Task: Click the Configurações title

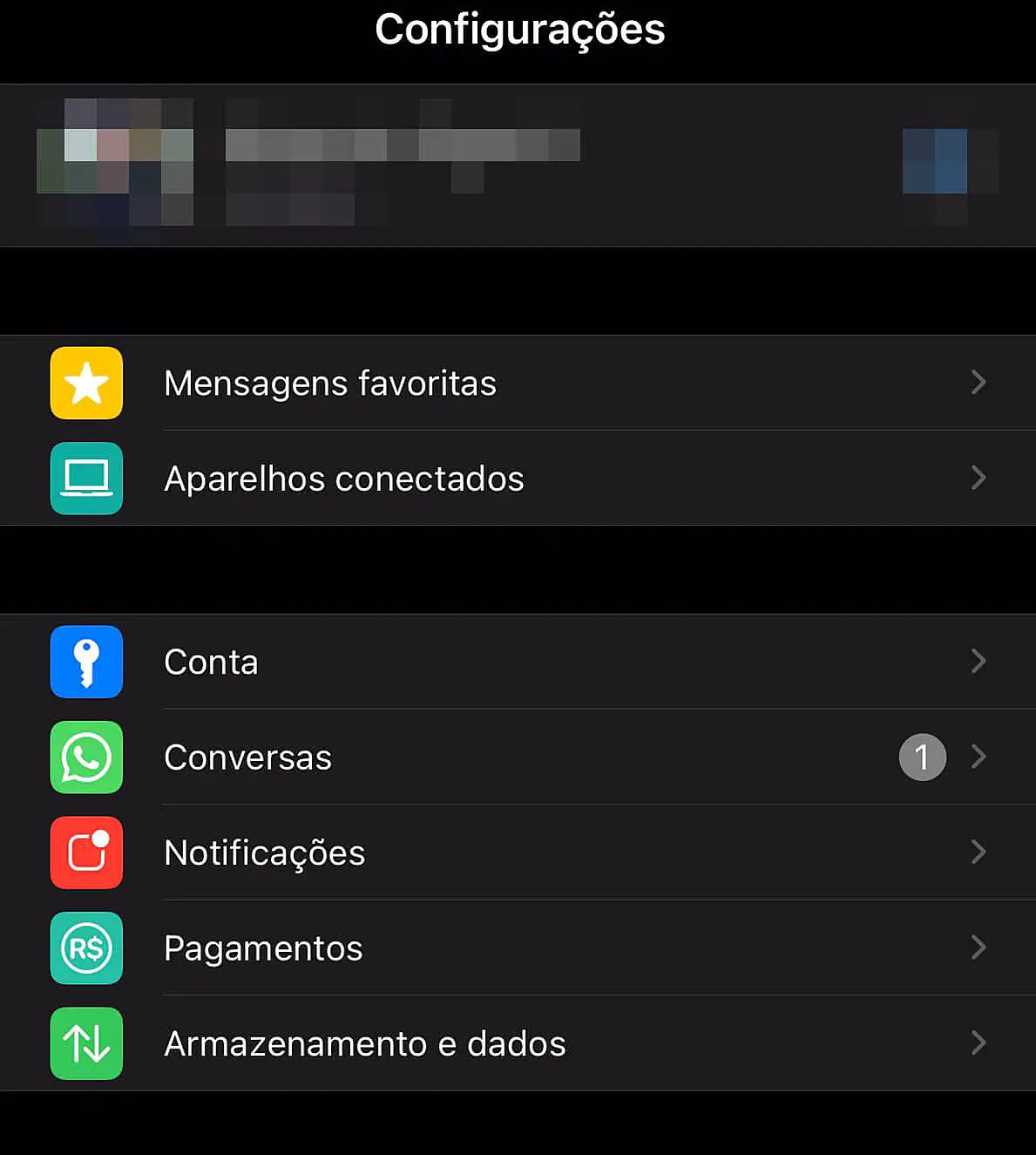Action: [x=519, y=29]
